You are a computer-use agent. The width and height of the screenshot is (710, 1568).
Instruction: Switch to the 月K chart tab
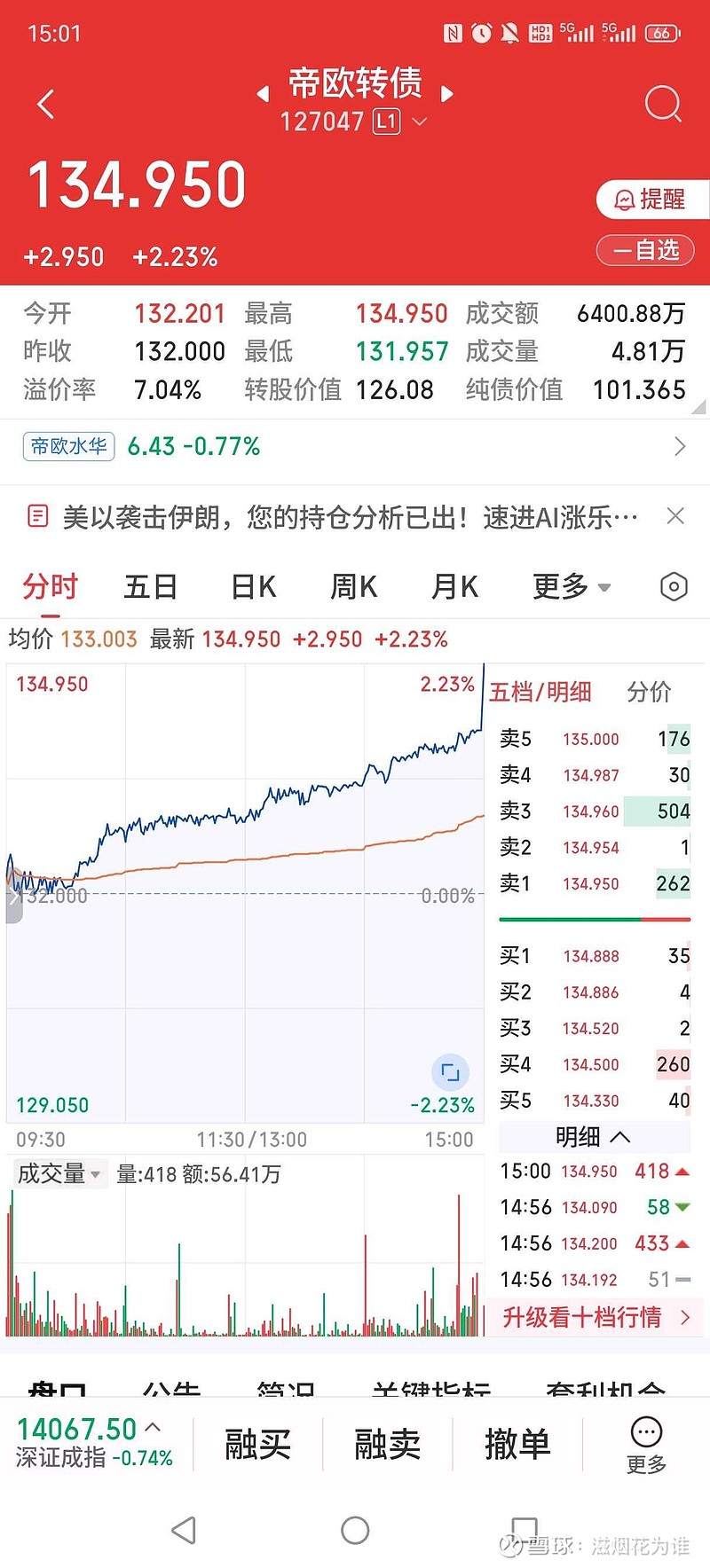454,586
